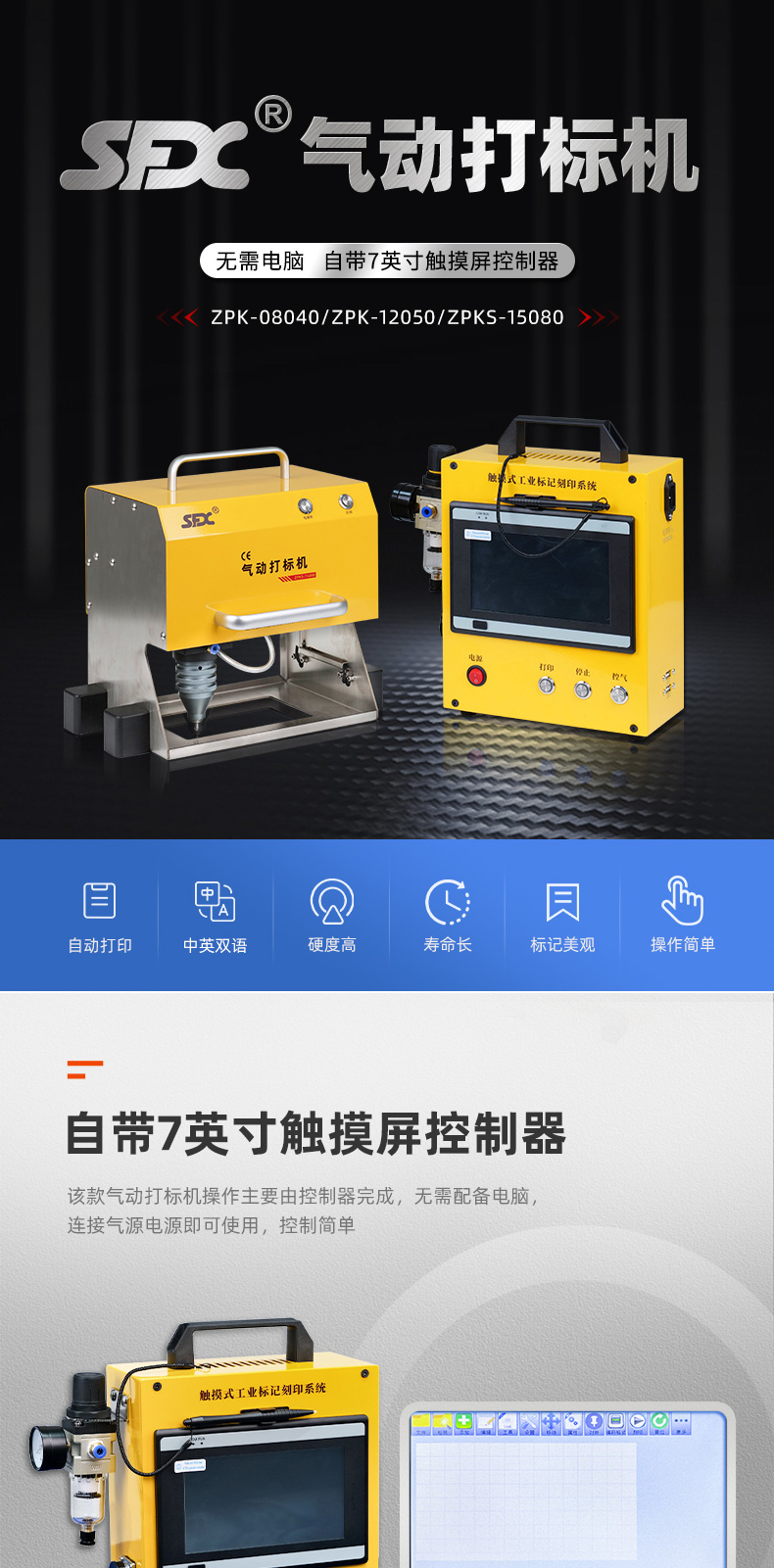Screen dimensions: 774x1568
Task: Select the 编辑 pencil icon in the toolbar
Action: pos(485,1422)
